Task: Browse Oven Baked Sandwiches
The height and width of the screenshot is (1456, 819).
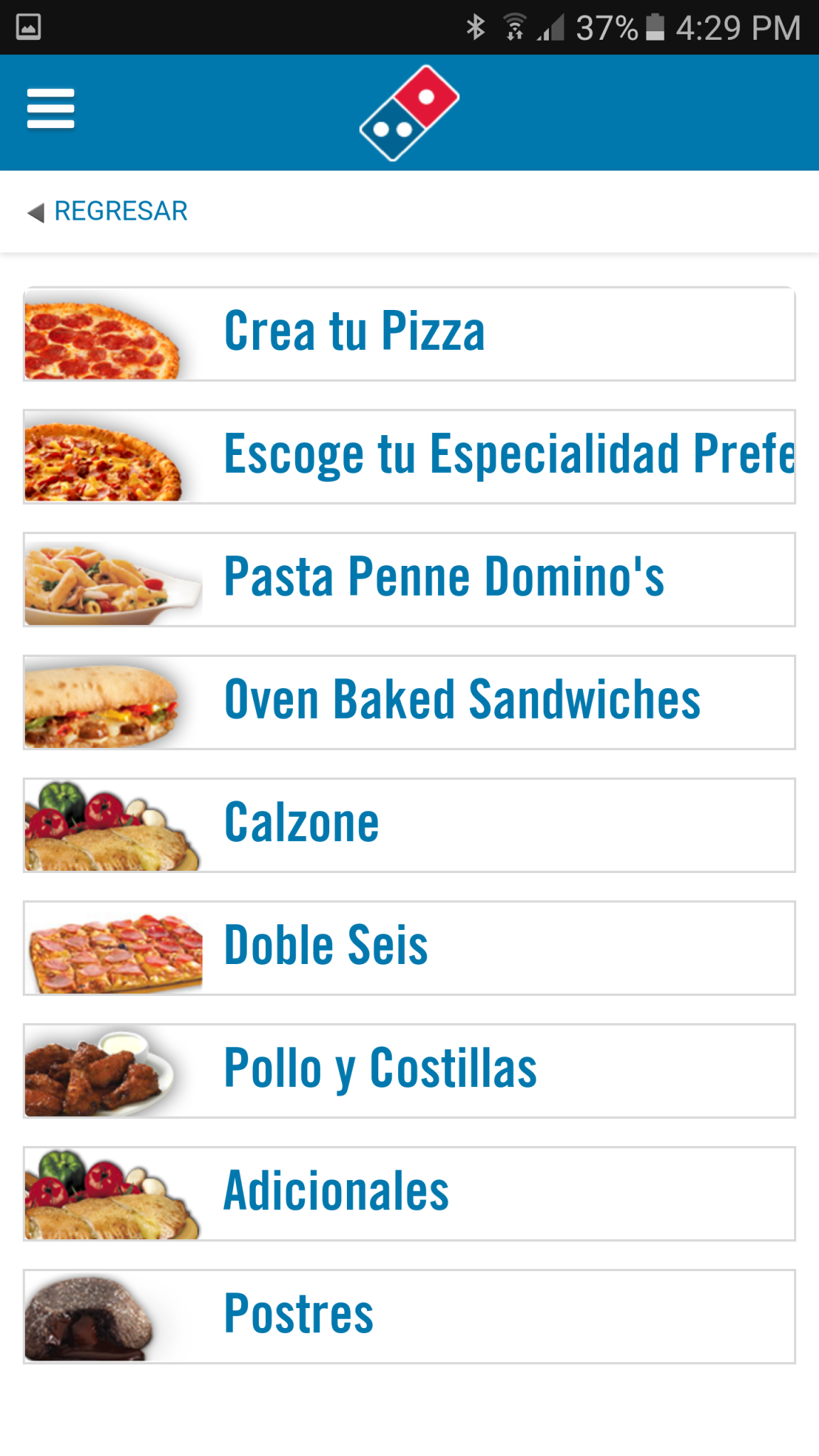Action: pos(409,702)
